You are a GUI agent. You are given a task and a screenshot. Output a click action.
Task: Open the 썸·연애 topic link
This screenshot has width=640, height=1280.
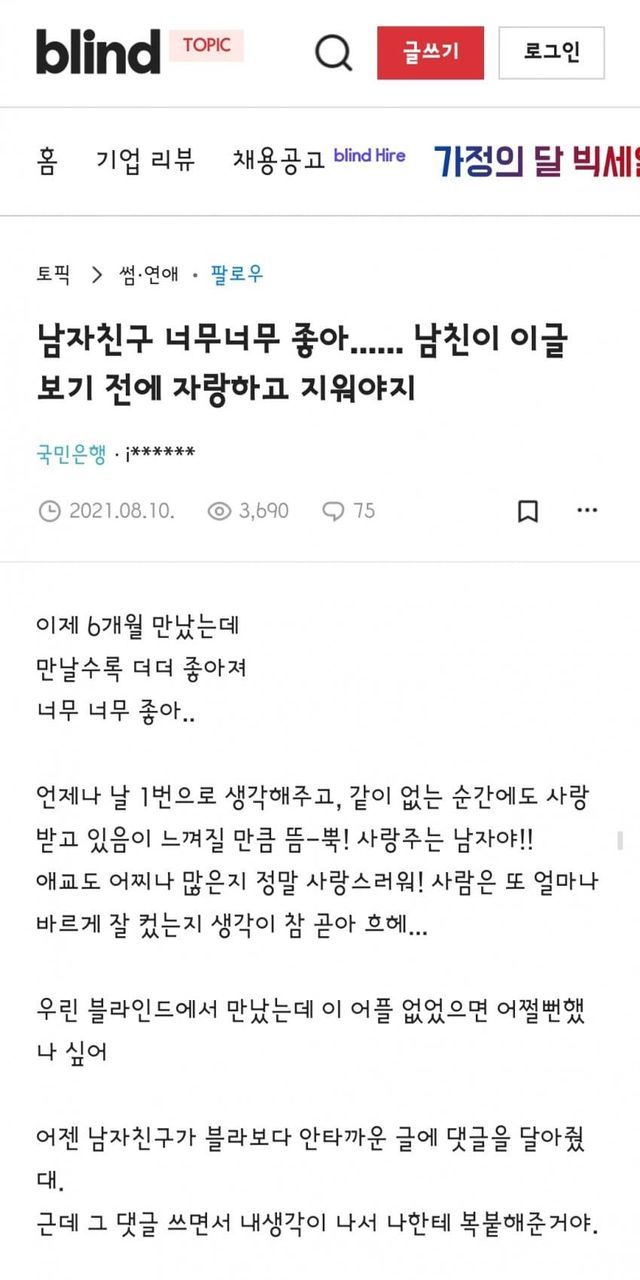(x=149, y=275)
